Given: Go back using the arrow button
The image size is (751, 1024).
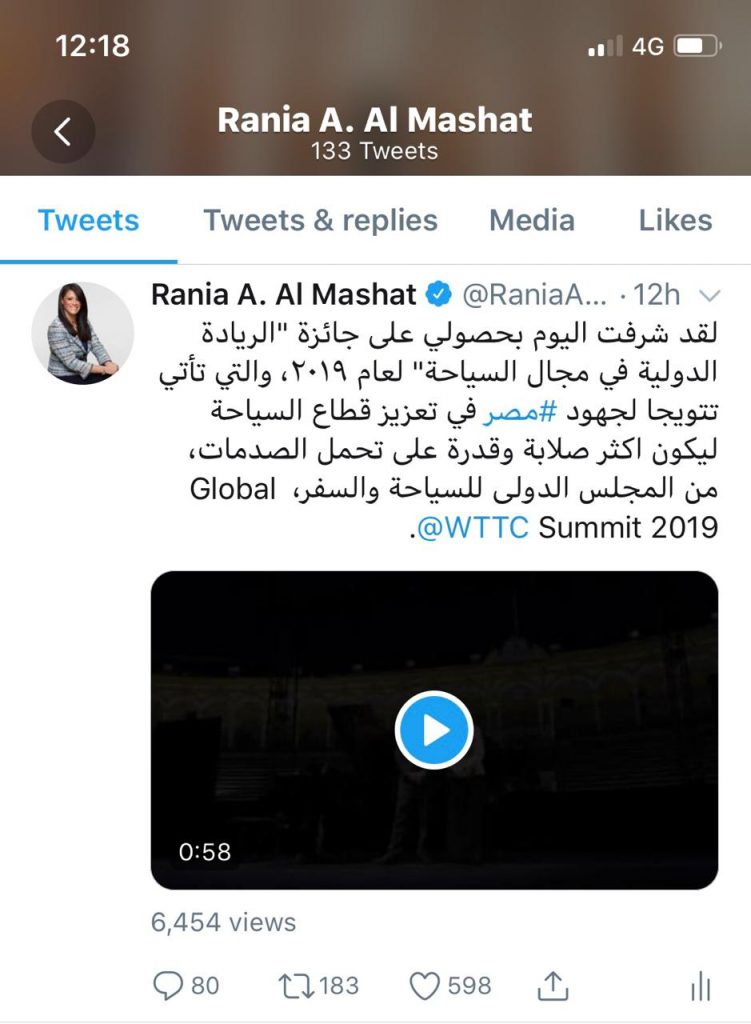Looking at the screenshot, I should click(x=63, y=132).
